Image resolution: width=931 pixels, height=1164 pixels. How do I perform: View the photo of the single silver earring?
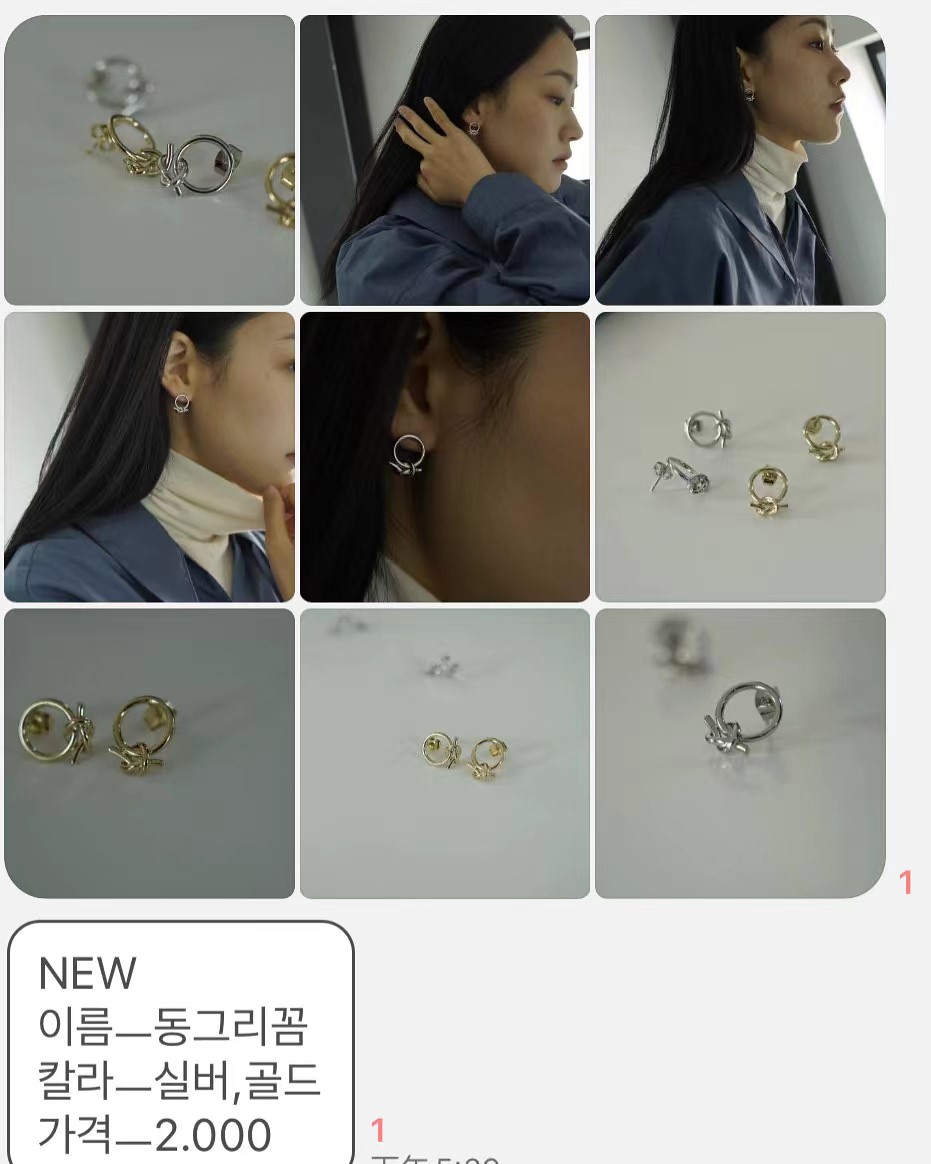click(x=740, y=753)
